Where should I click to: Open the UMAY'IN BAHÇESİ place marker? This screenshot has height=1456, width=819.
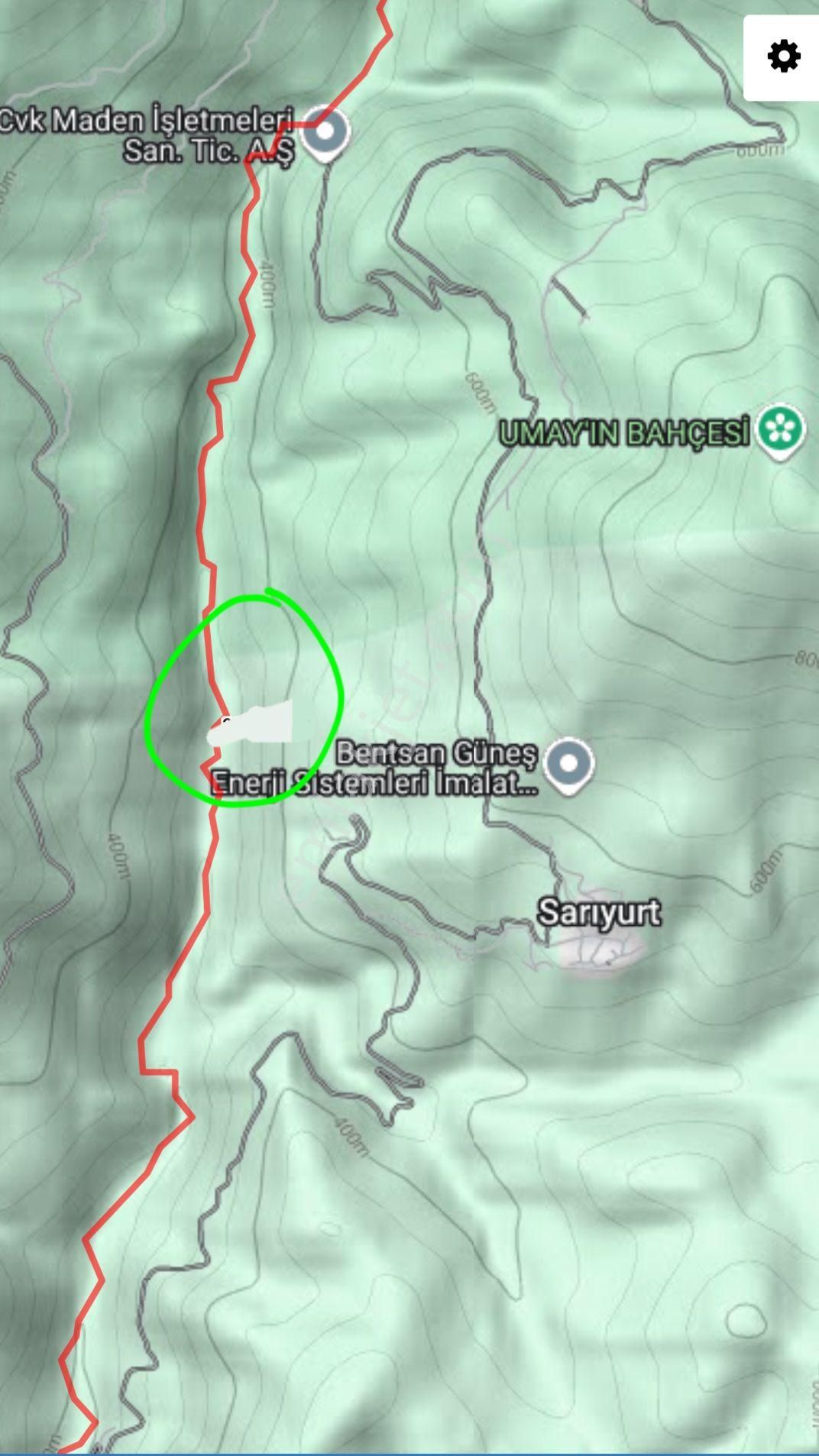coord(780,431)
